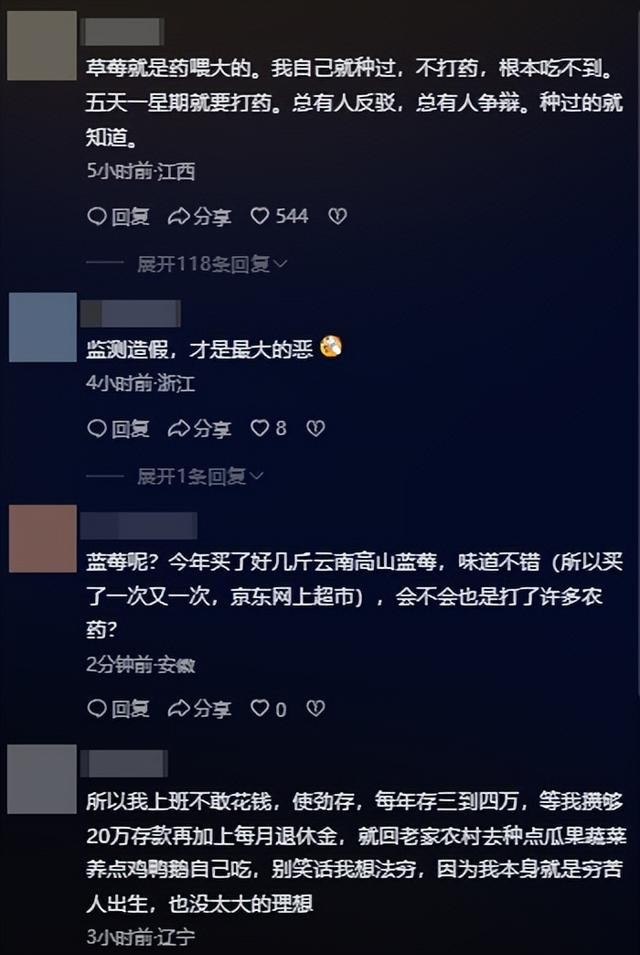Open the avatar of the 江西 commenter

coord(42,45)
